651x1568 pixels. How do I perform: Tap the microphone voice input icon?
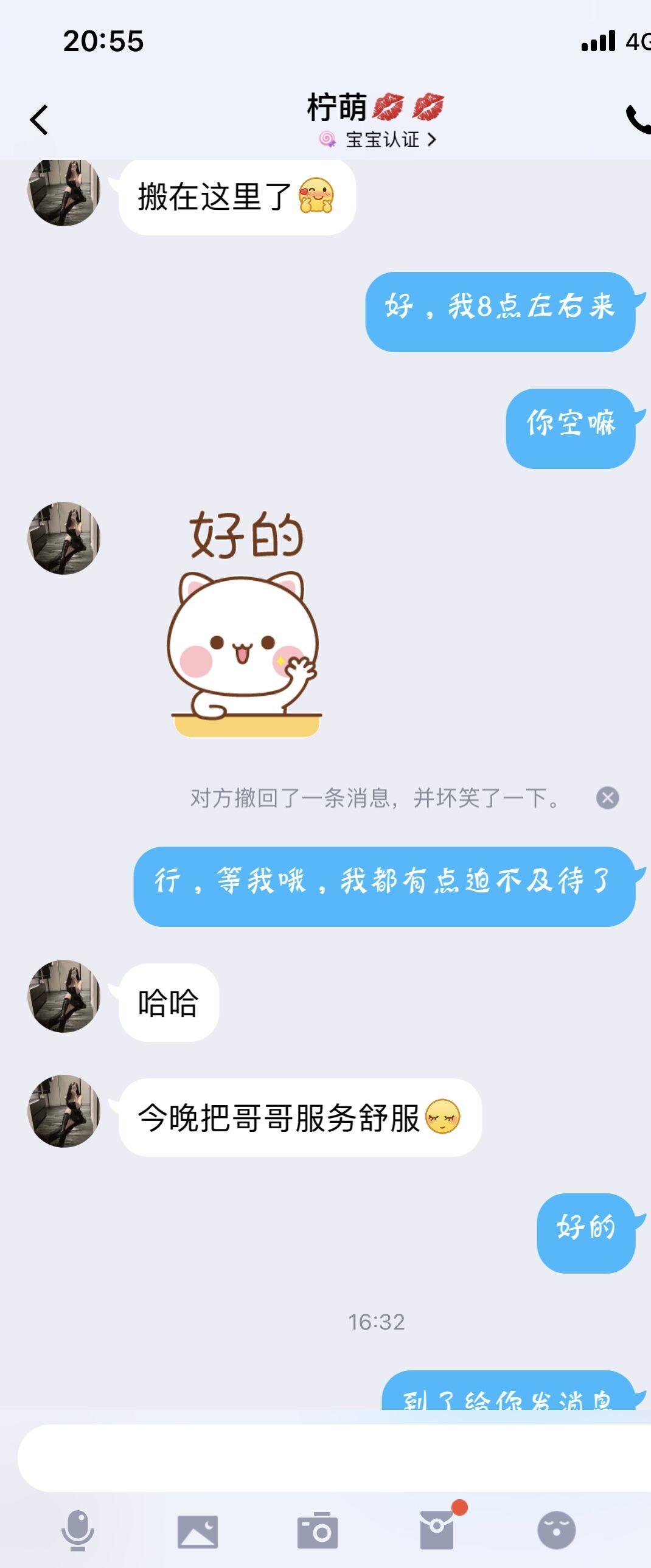(78, 1530)
